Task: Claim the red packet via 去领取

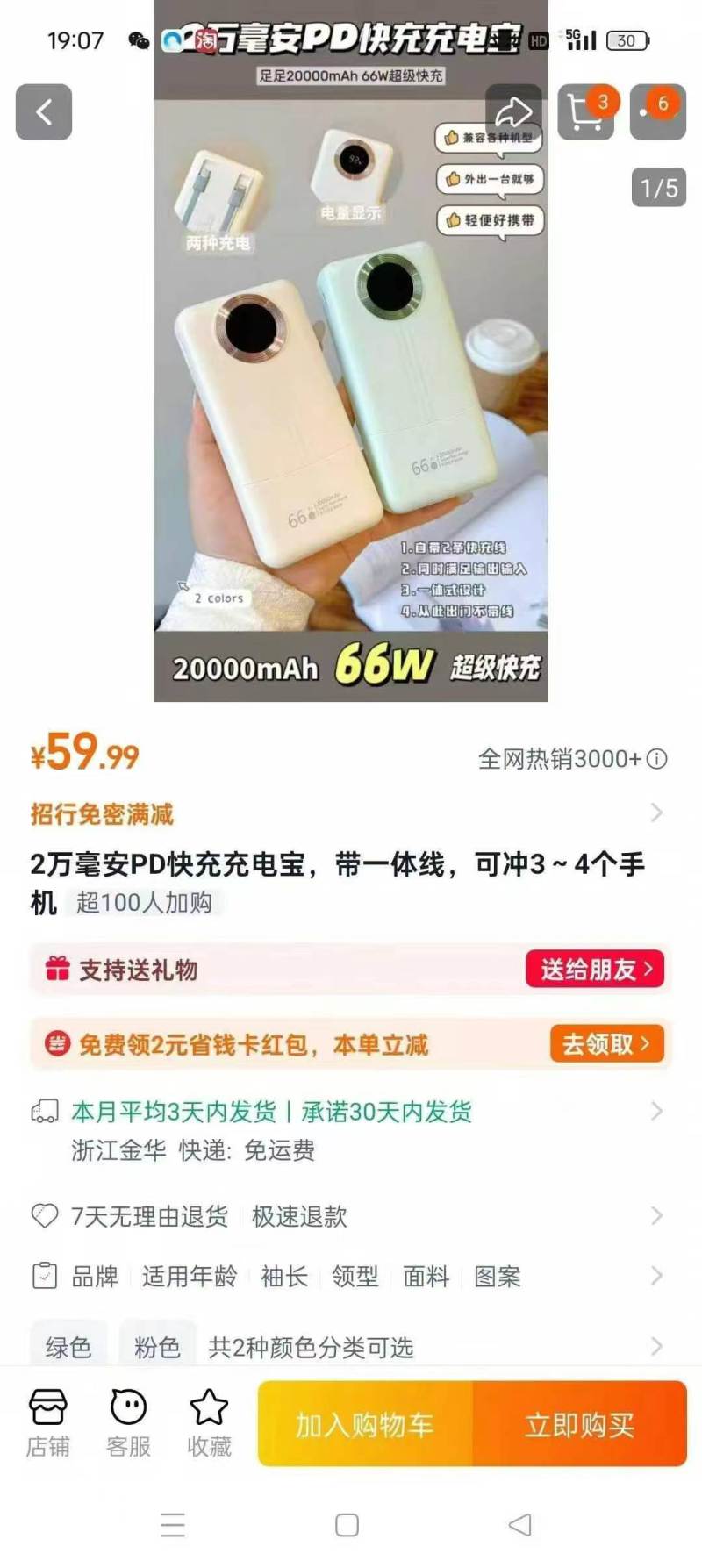Action: pyautogui.click(x=606, y=1044)
